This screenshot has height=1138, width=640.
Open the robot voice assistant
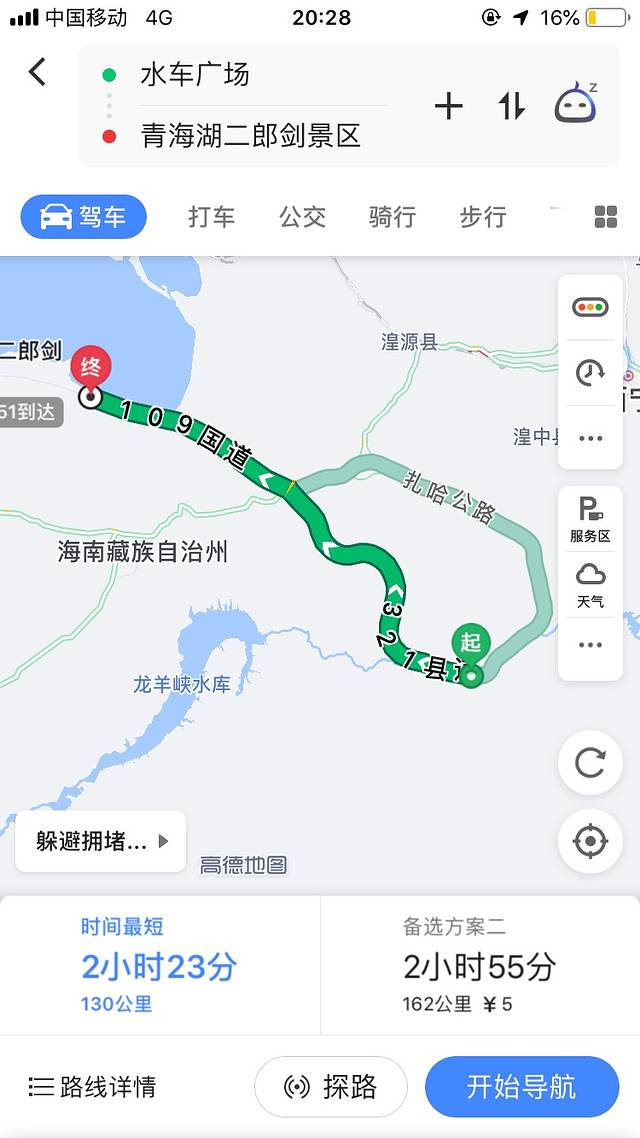coord(575,104)
